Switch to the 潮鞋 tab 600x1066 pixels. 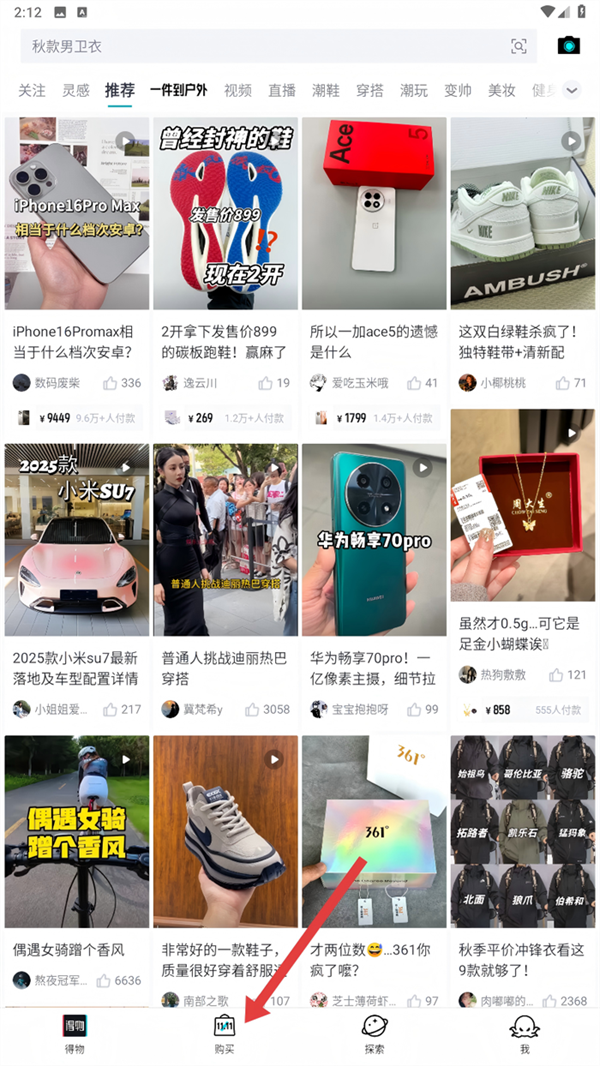[326, 90]
